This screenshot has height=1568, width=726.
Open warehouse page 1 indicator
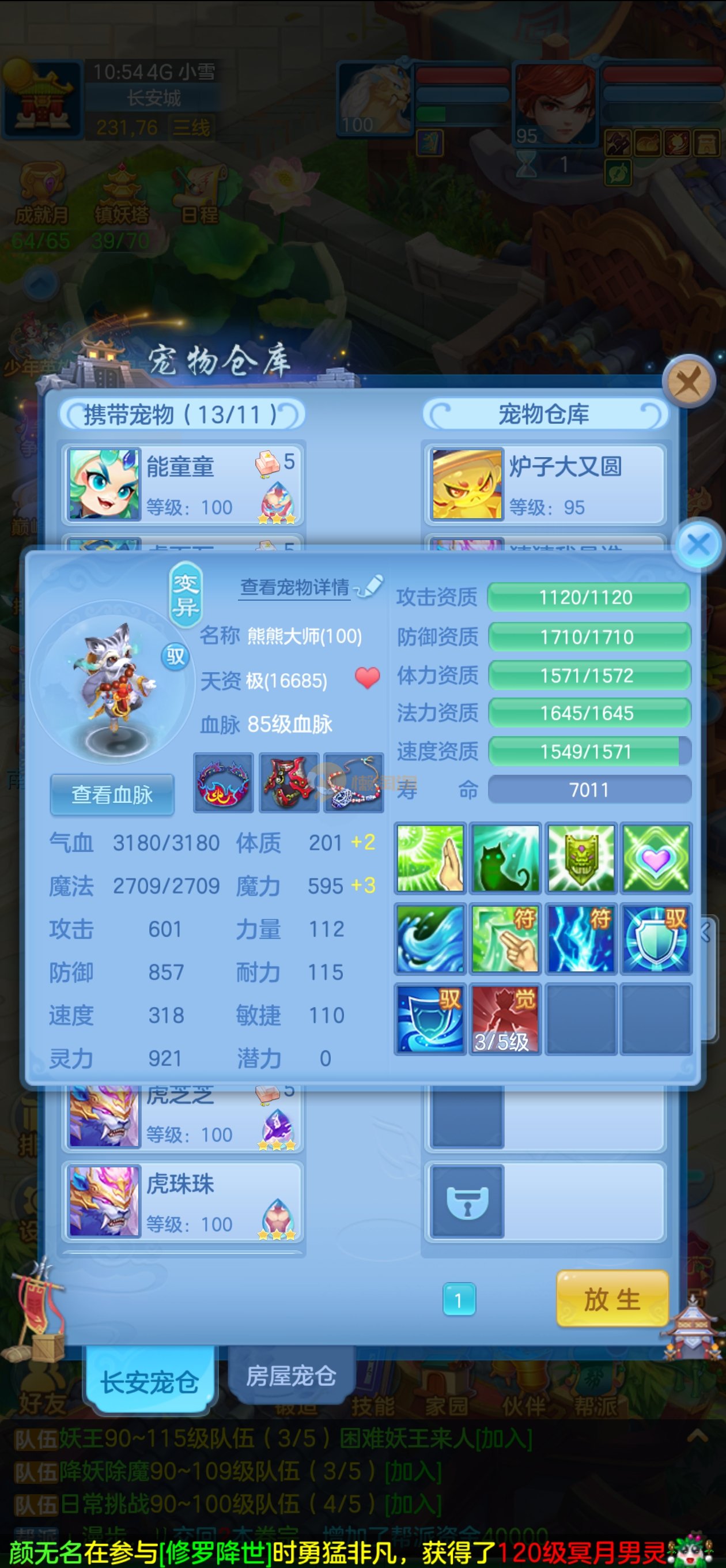pyautogui.click(x=459, y=1299)
